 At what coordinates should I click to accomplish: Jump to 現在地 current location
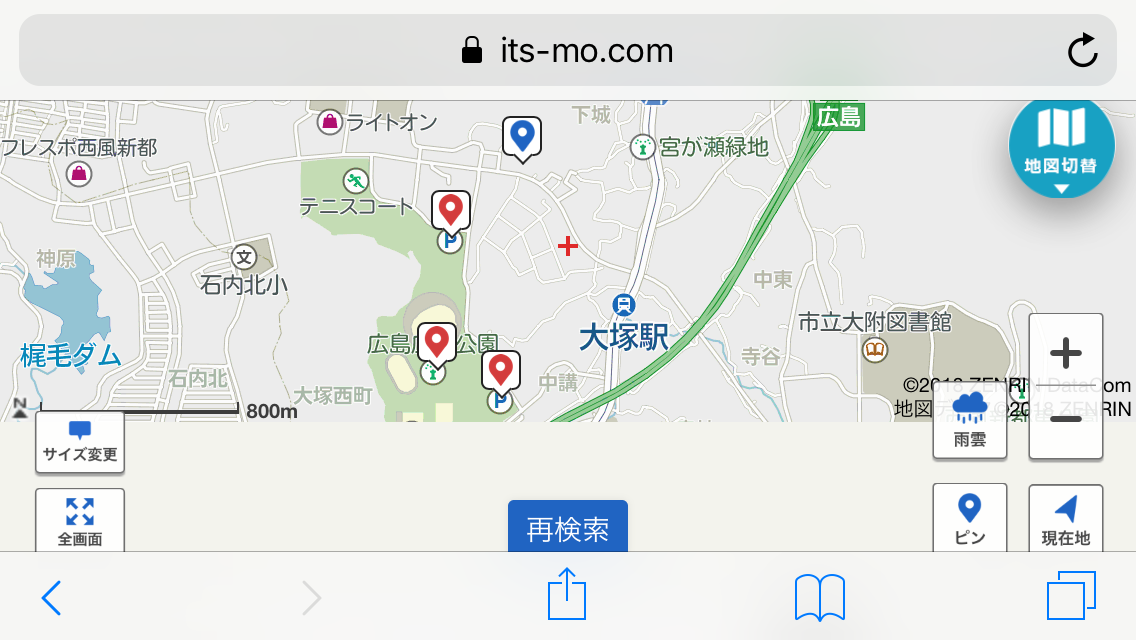click(1066, 518)
